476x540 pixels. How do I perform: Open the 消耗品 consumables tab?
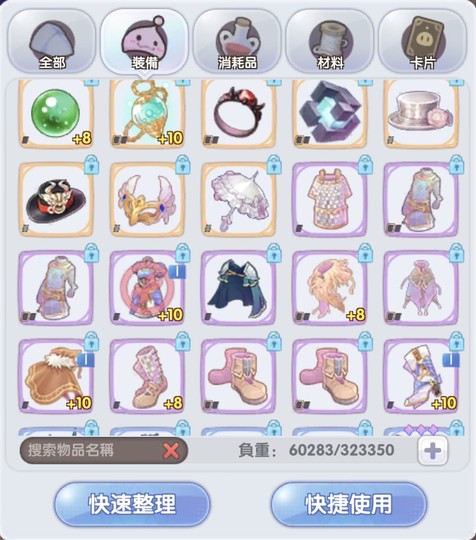point(237,42)
